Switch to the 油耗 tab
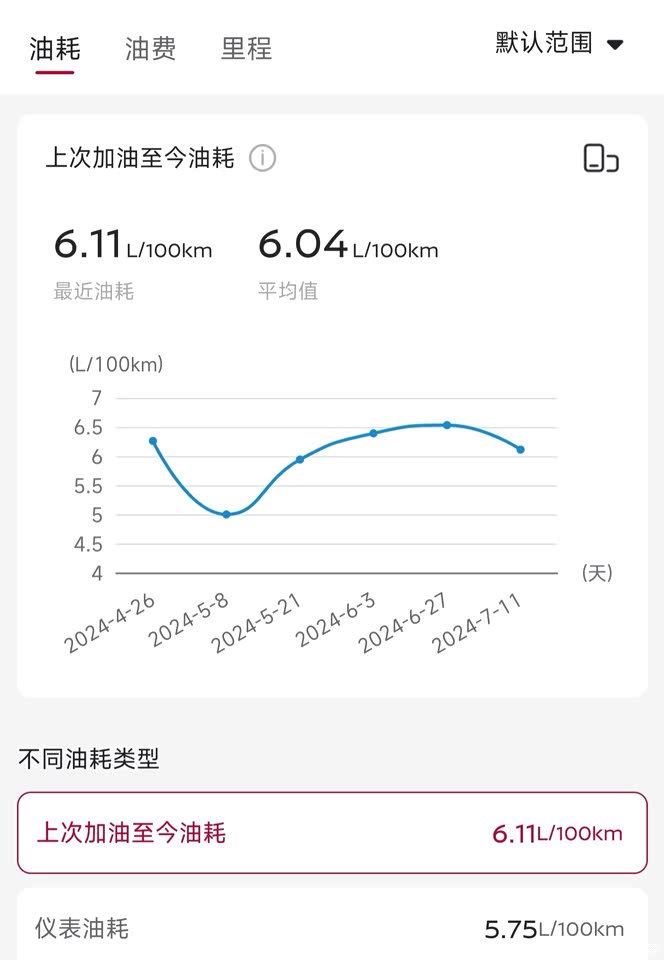 [55, 48]
